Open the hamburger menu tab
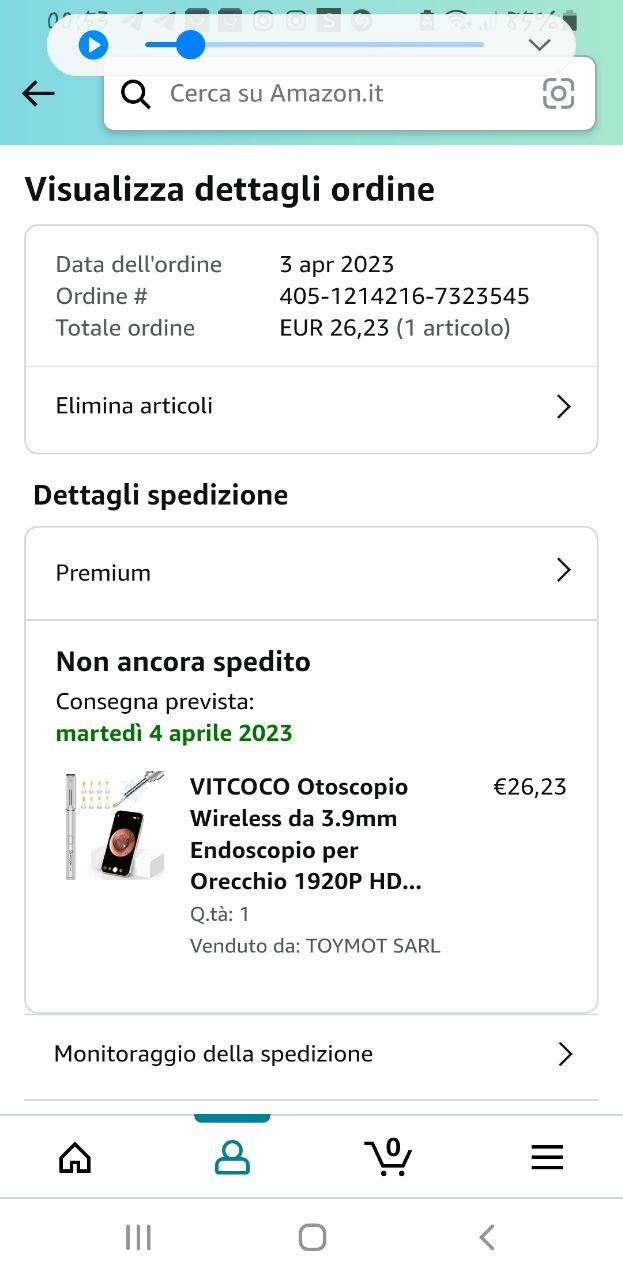The height and width of the screenshot is (1280, 623). (547, 1158)
